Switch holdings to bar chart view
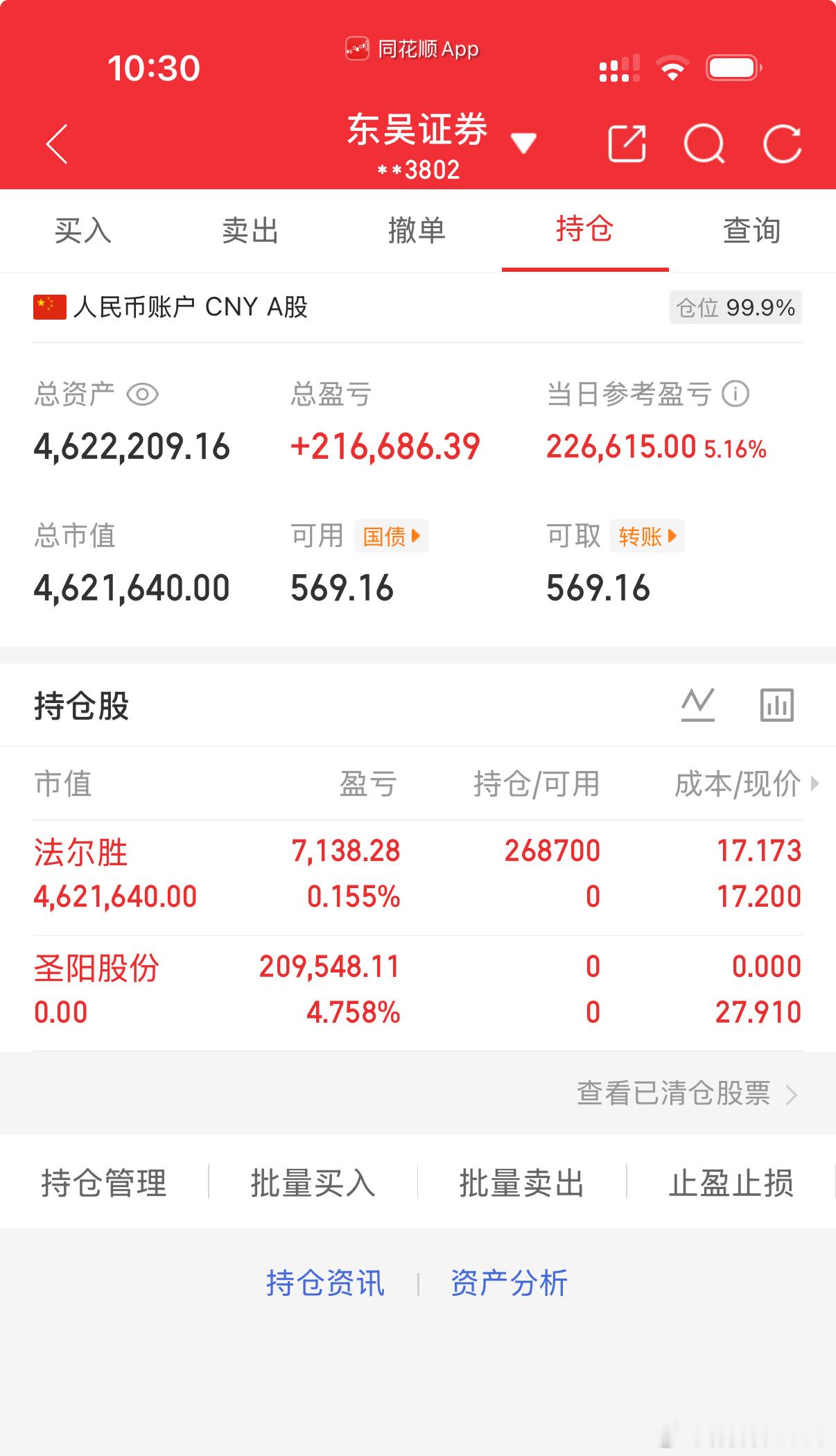This screenshot has height=1456, width=836. point(776,704)
